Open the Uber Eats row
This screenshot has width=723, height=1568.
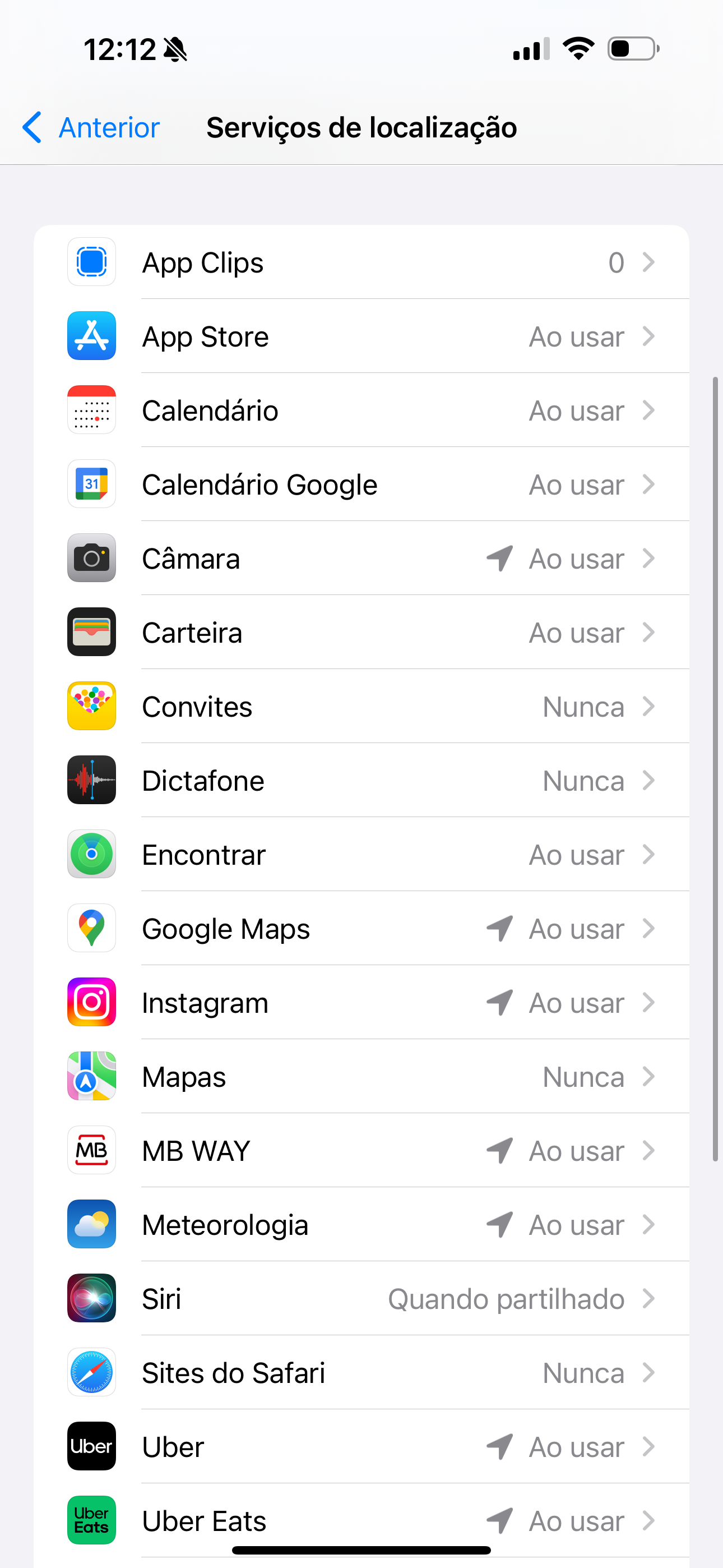(x=361, y=1520)
